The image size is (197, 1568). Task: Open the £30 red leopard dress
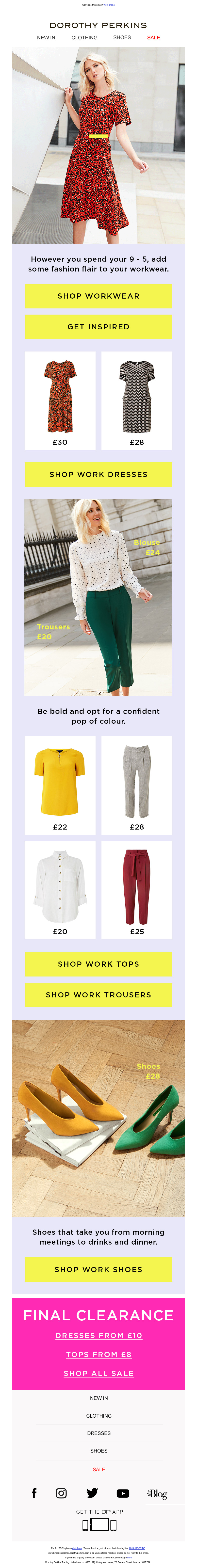[x=60, y=400]
